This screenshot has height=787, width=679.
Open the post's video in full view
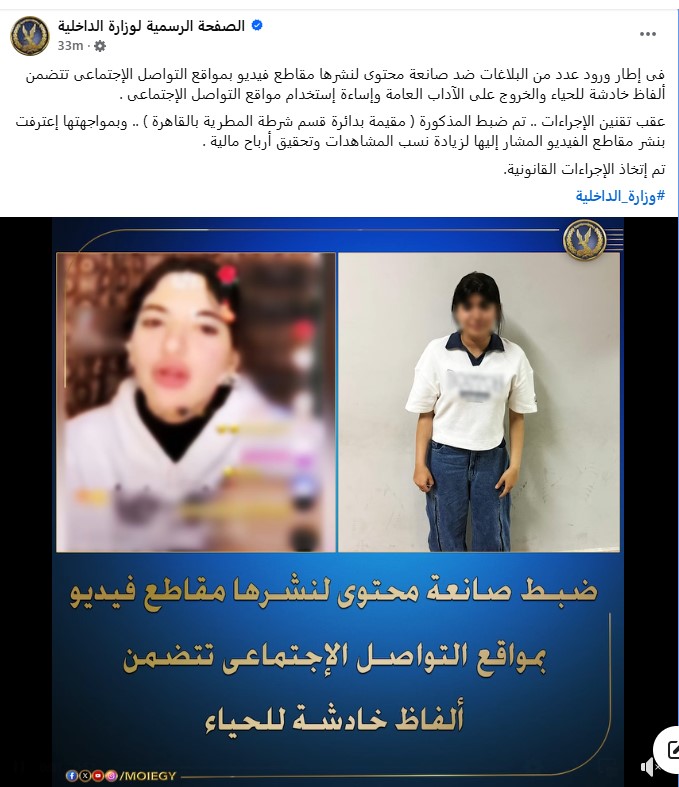tap(340, 480)
